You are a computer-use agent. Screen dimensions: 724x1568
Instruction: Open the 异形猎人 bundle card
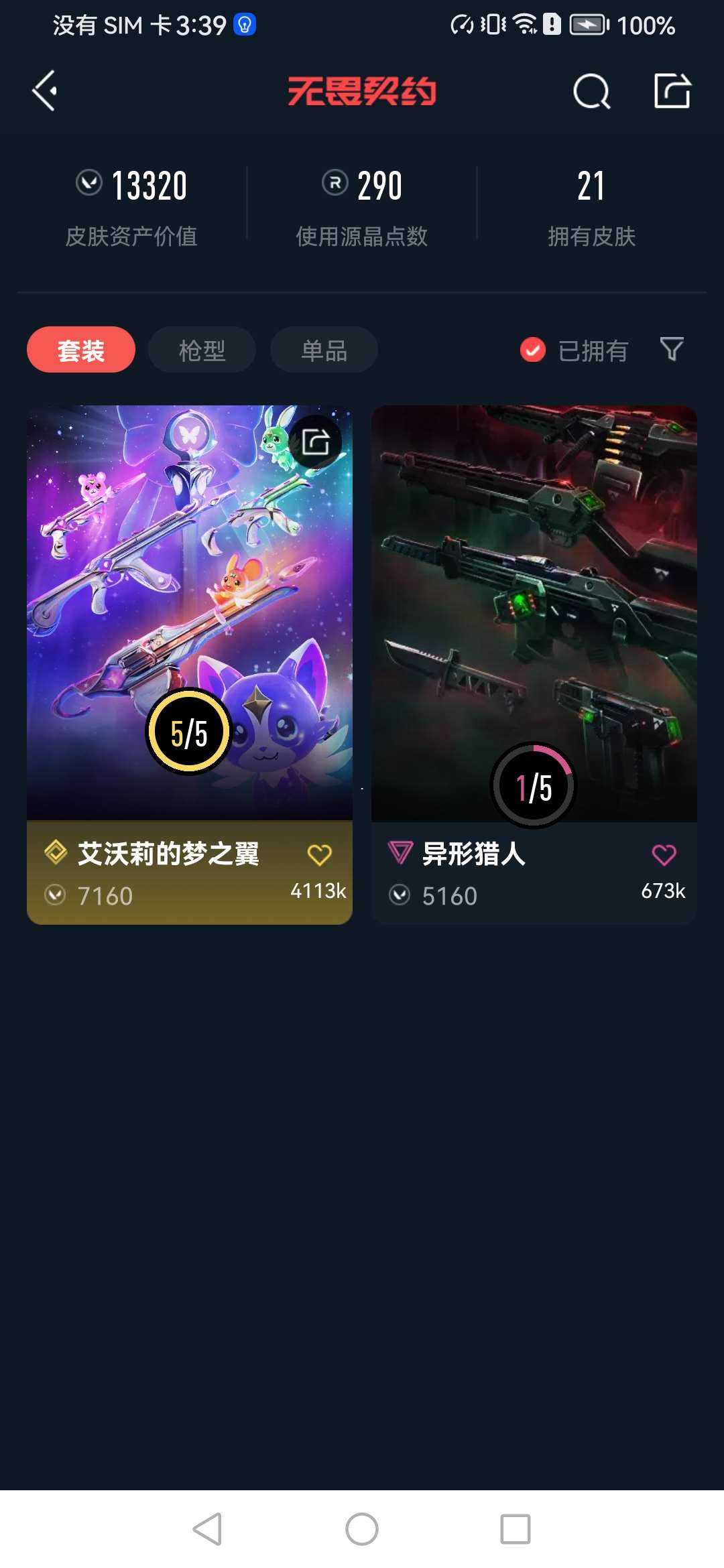(x=534, y=603)
